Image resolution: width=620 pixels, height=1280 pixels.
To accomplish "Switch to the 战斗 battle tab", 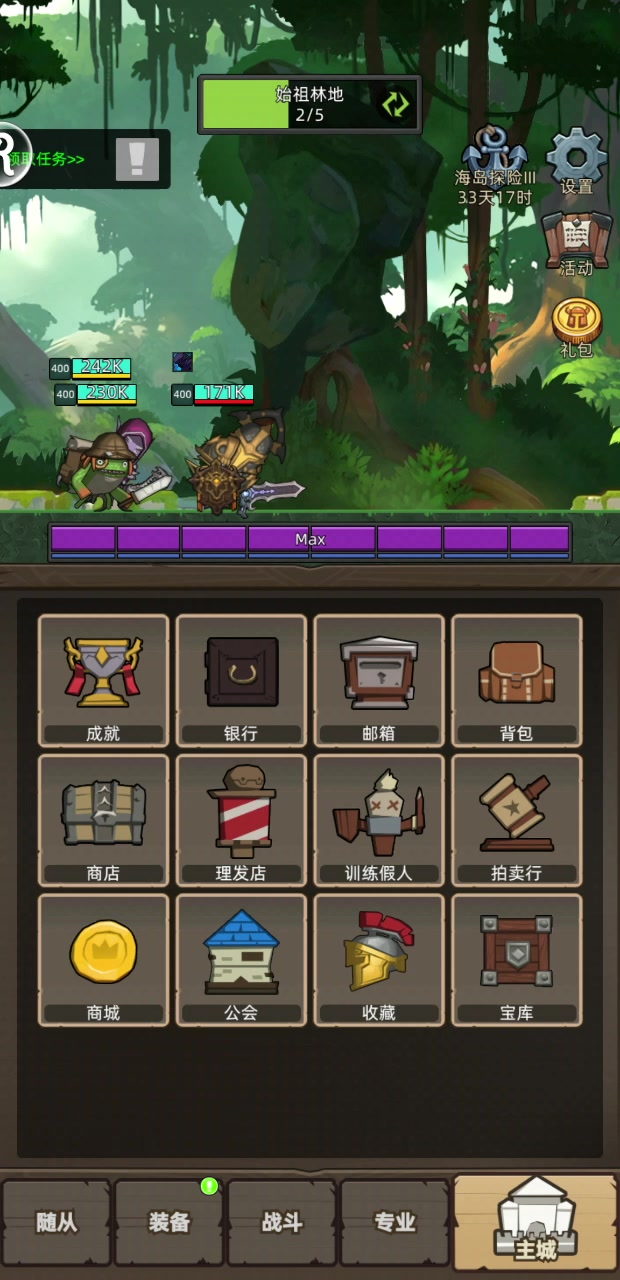I will click(x=282, y=1223).
